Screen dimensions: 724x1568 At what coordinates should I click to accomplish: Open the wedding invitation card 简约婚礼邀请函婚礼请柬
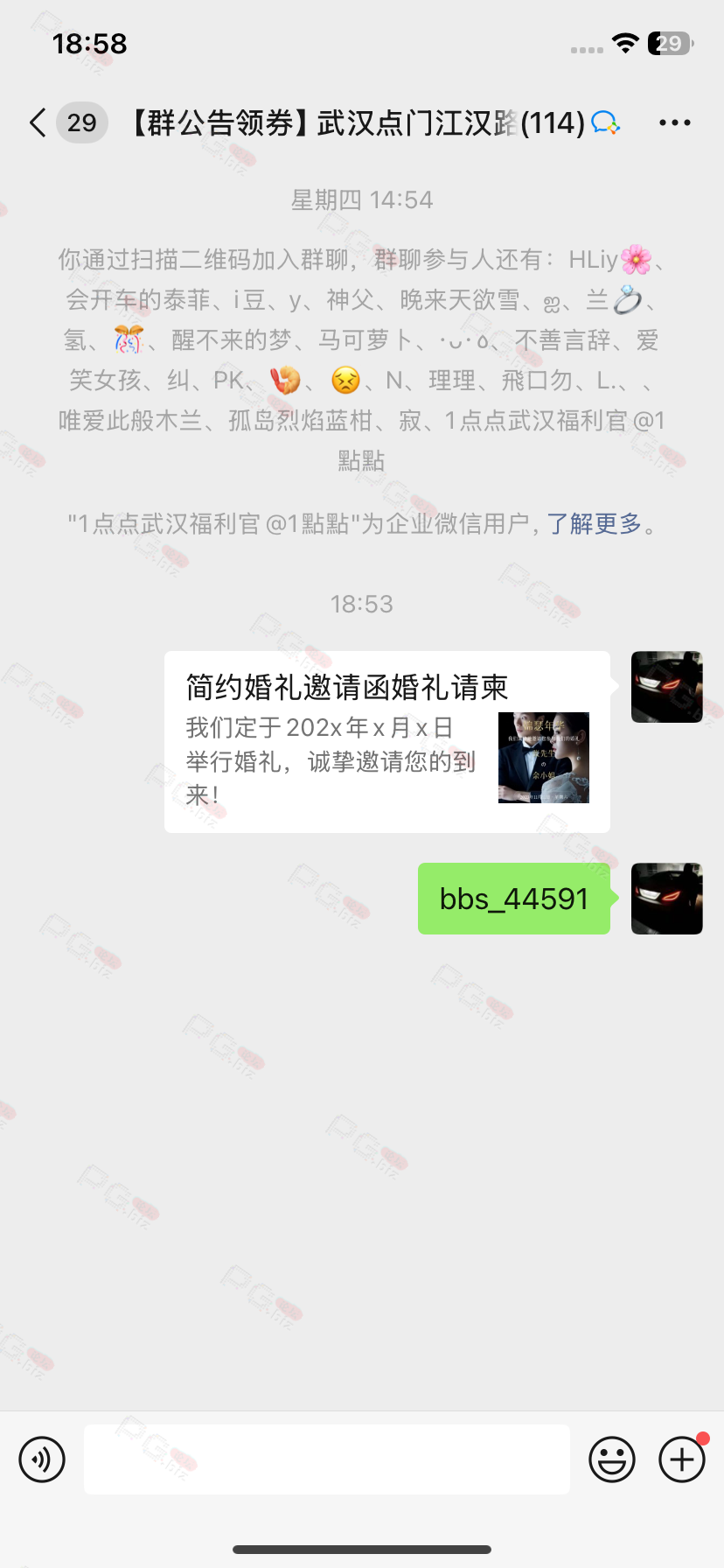coord(386,742)
